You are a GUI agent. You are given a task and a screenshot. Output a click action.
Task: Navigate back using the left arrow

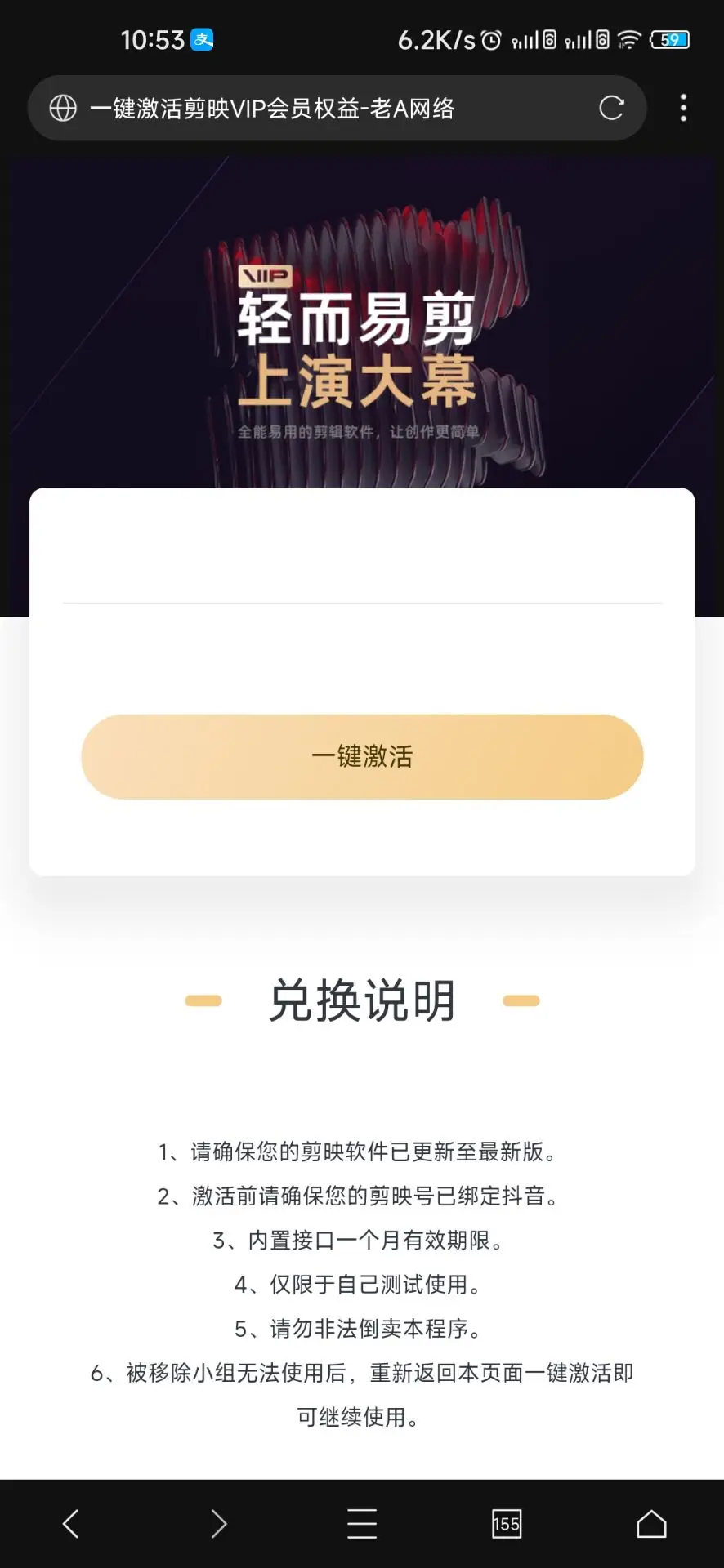(x=69, y=1523)
